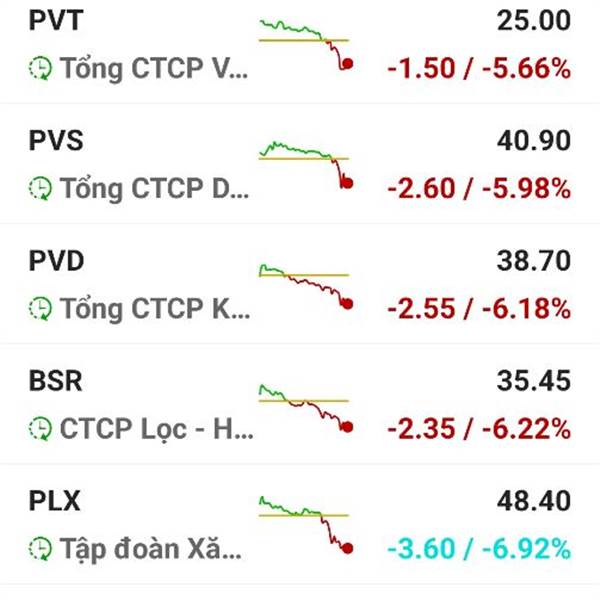Open the PLX stock row

(x=300, y=525)
